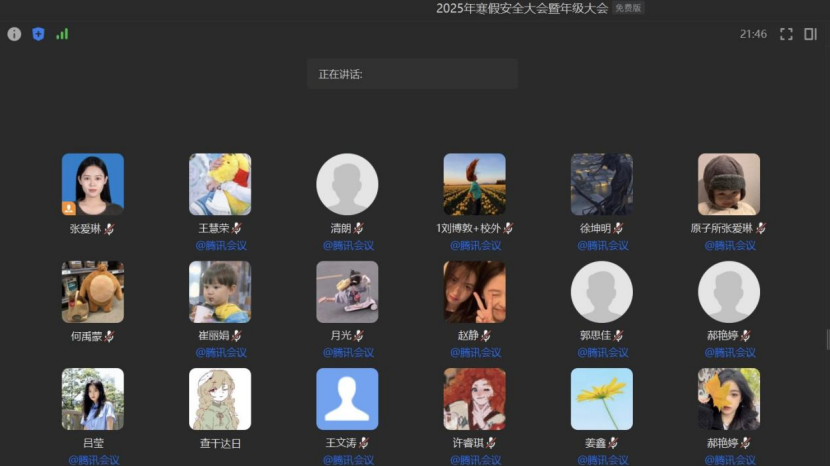This screenshot has height=467, width=830.
Task: Select participant 吕莹's tile
Action: coord(93,399)
